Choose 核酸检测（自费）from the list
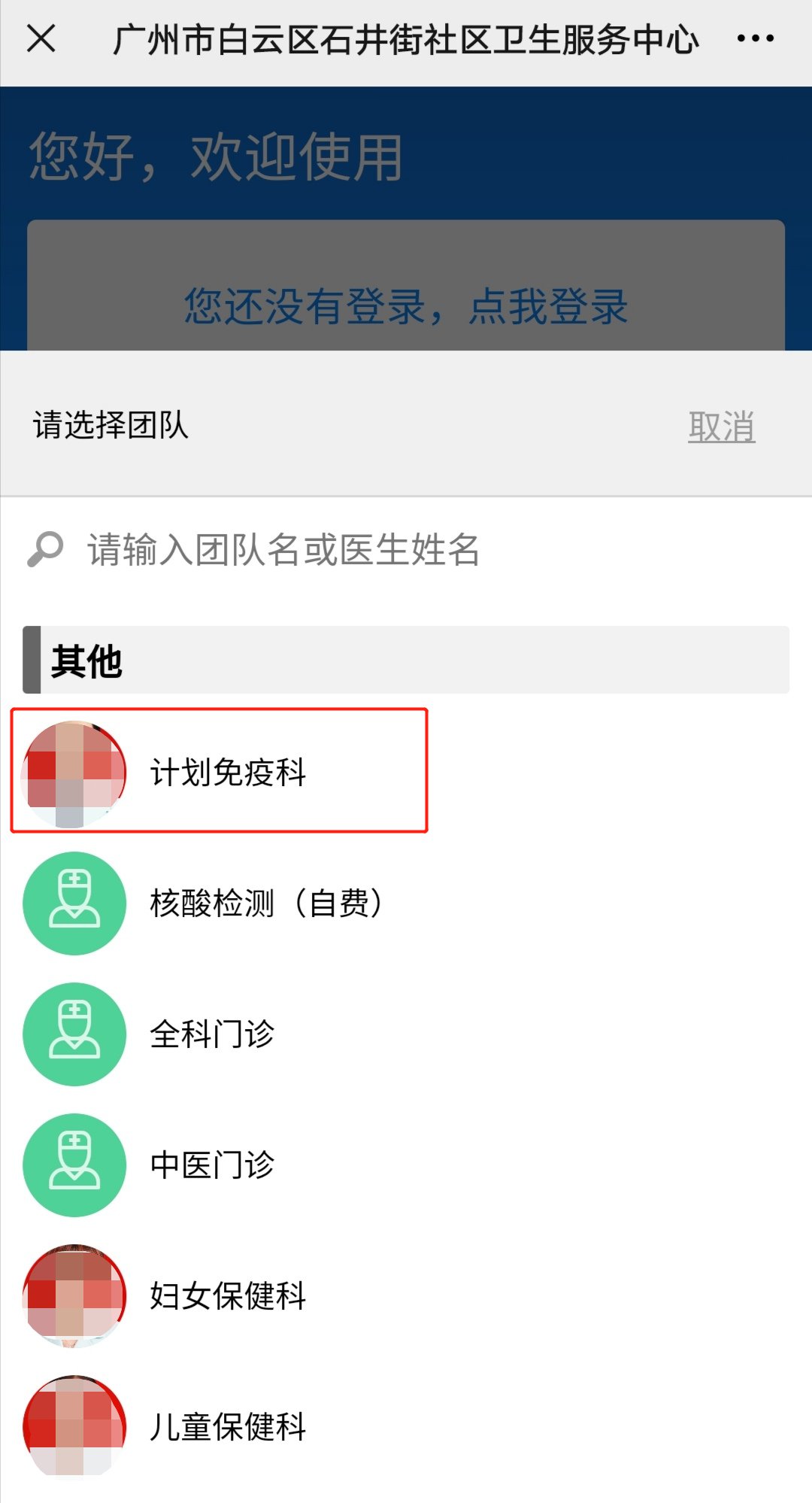812x1503 pixels. [x=267, y=903]
